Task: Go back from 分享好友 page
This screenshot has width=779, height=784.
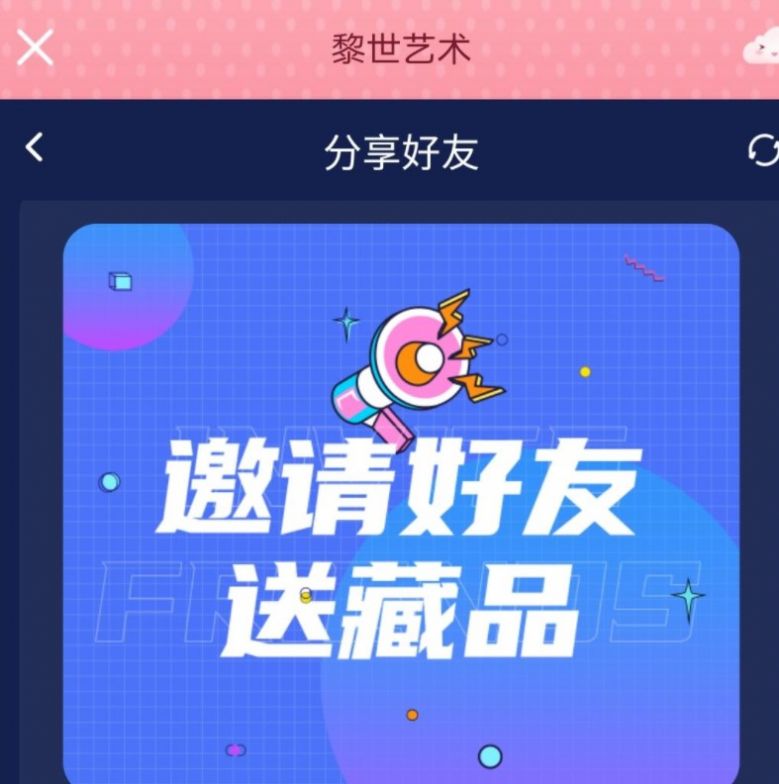Action: (x=35, y=148)
